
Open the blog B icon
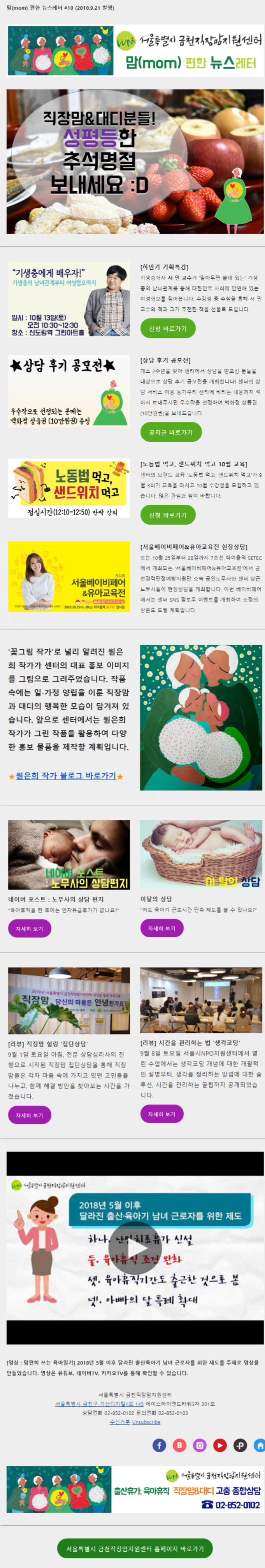point(179,1445)
